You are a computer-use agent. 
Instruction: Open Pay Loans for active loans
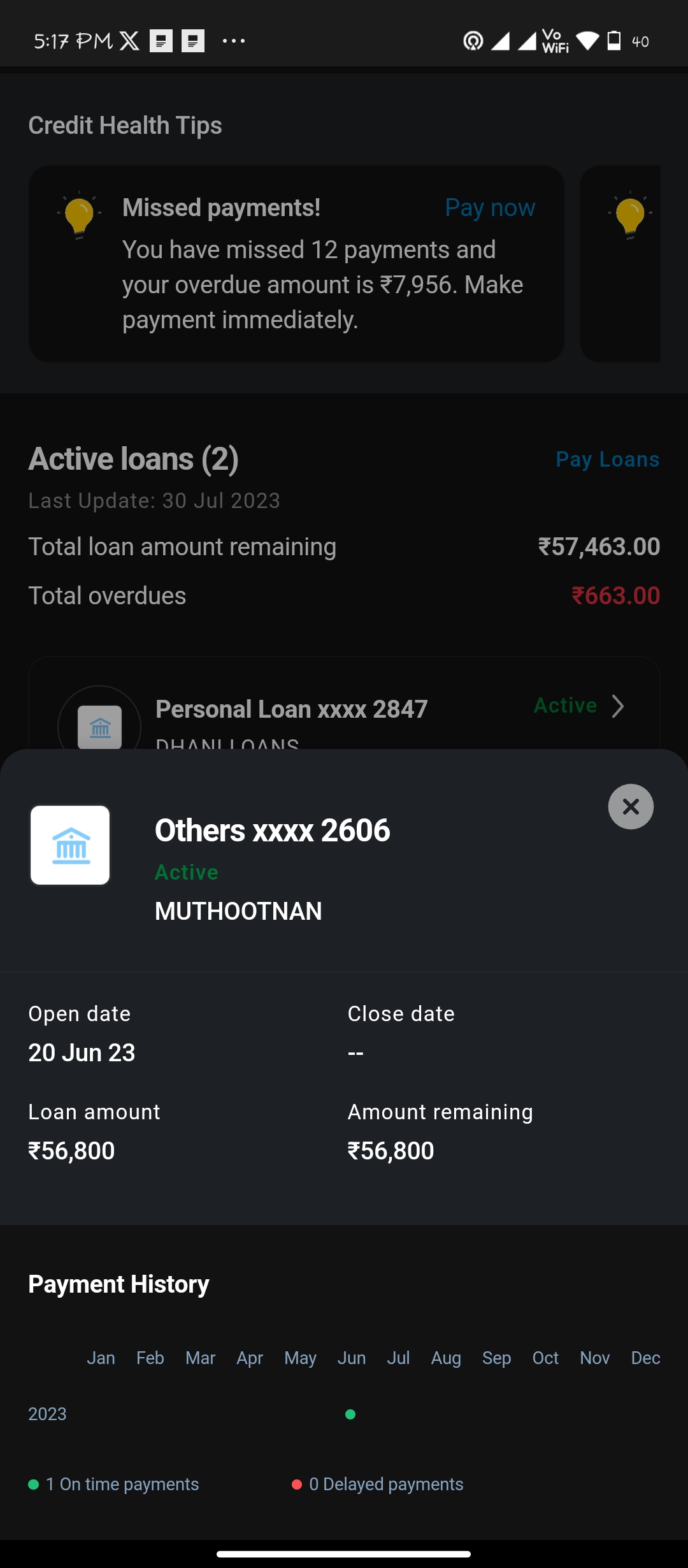[x=607, y=460]
